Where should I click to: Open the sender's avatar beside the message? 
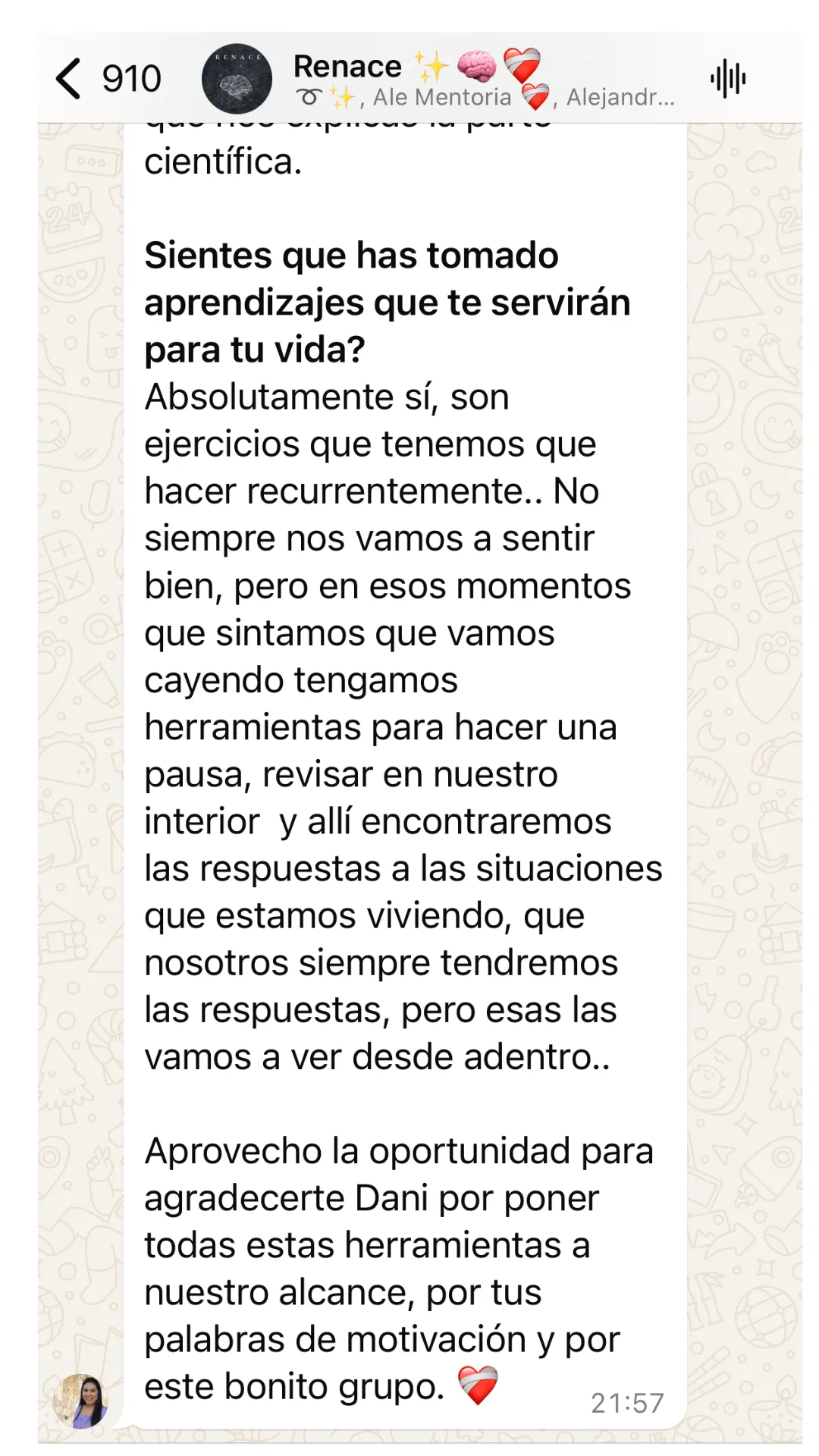pos(80,1401)
